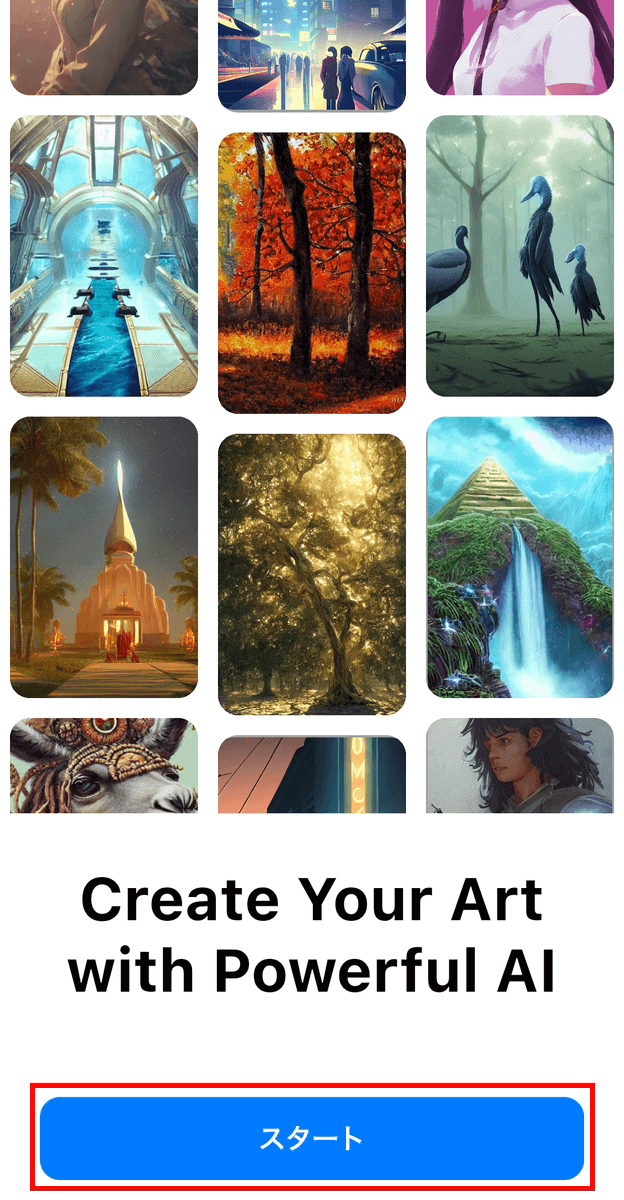
Task: Tap the スタート button
Action: coord(312,1138)
